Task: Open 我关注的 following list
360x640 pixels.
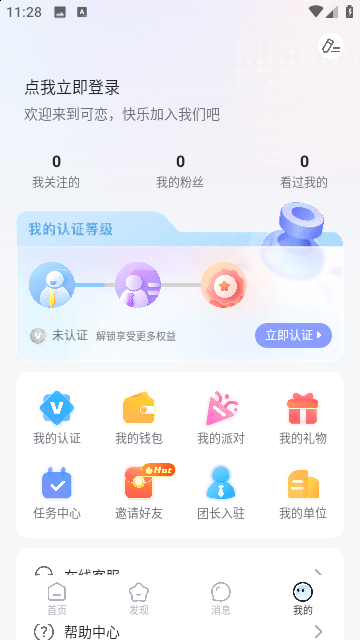Action: click(x=56, y=172)
